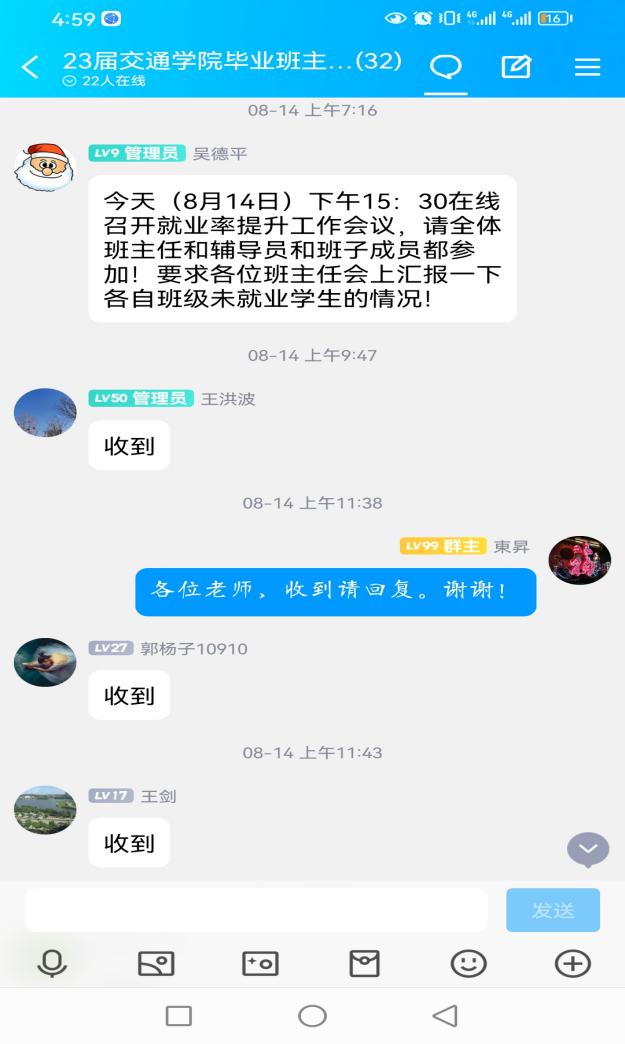Image resolution: width=625 pixels, height=1044 pixels.
Task: Go to the system home screen
Action: click(312, 1016)
